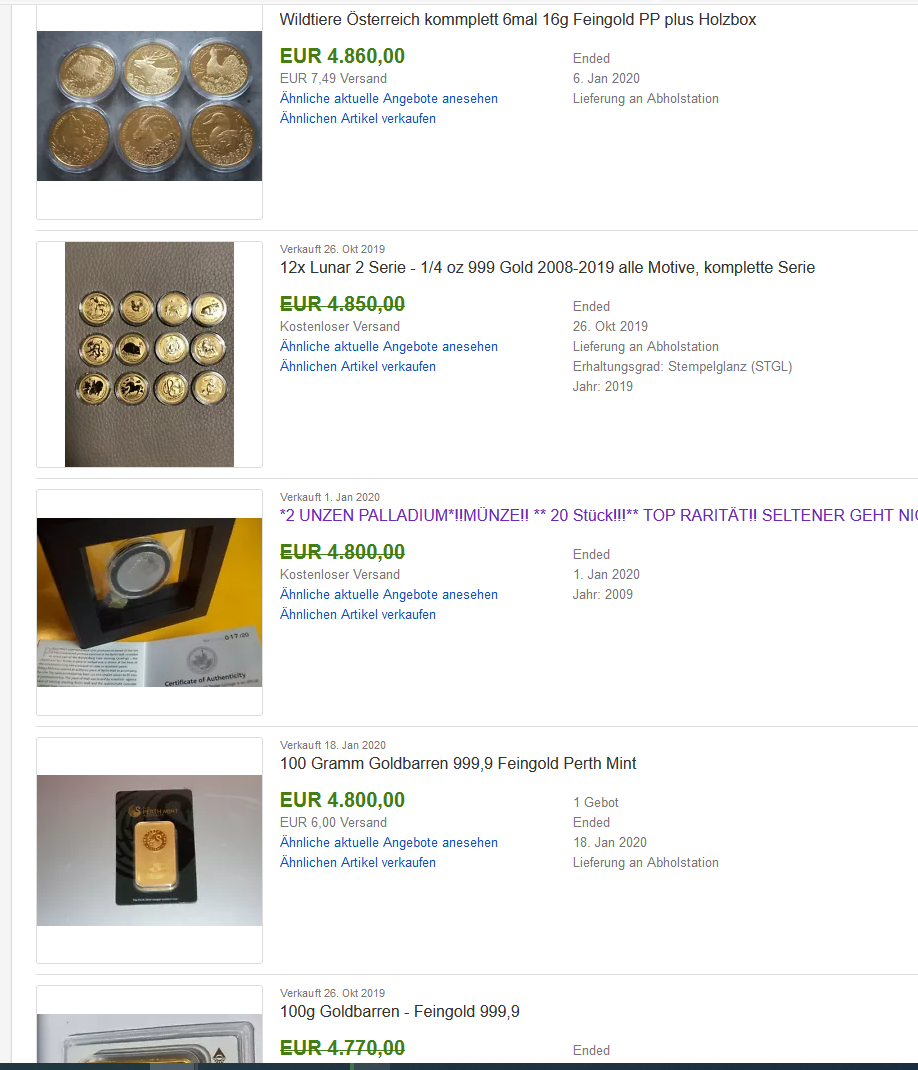This screenshot has height=1070, width=918.
Task: Sell a similar item to Perth Mint bar
Action: coord(357,863)
